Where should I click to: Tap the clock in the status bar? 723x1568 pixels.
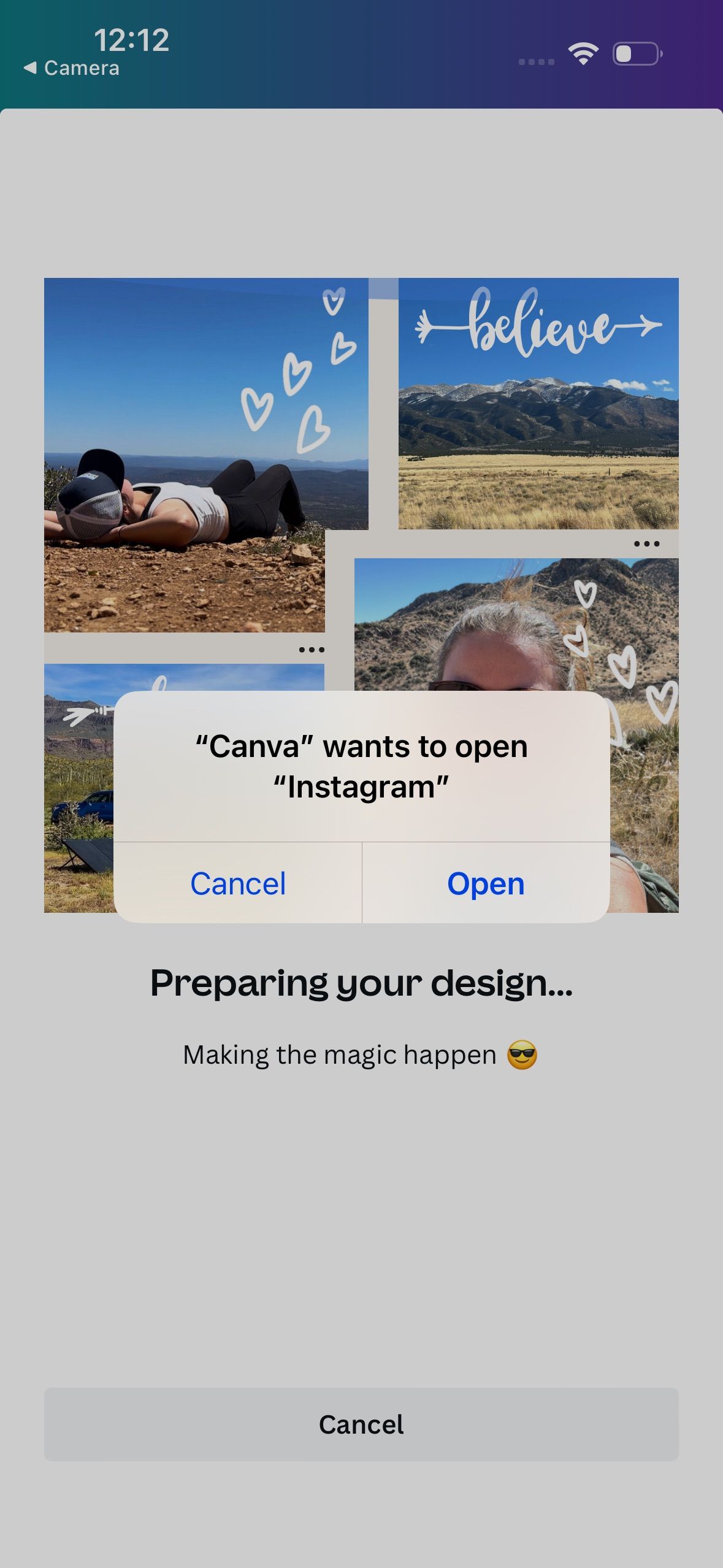pos(131,42)
